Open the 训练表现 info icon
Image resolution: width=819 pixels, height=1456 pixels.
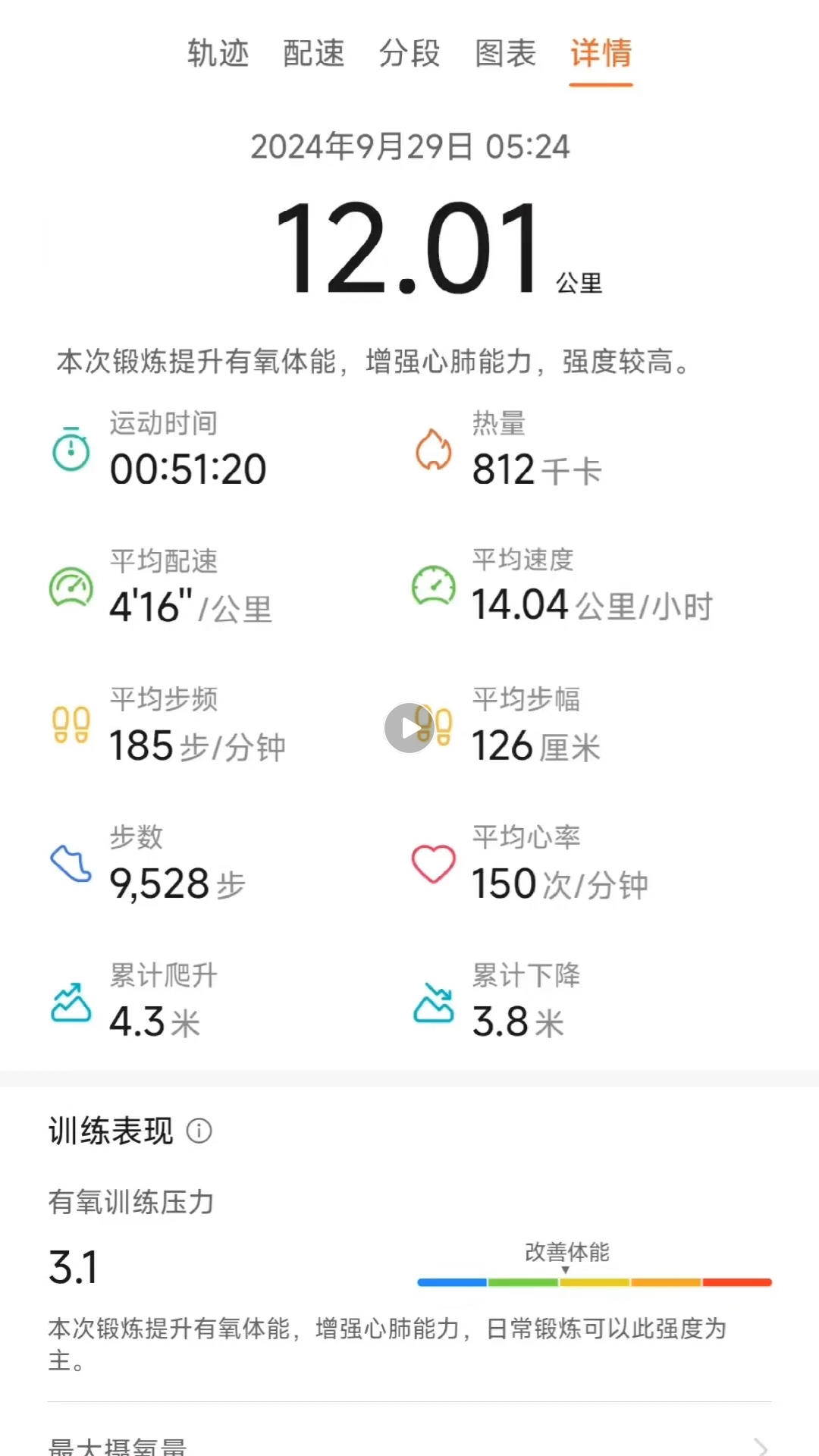coord(199,1131)
